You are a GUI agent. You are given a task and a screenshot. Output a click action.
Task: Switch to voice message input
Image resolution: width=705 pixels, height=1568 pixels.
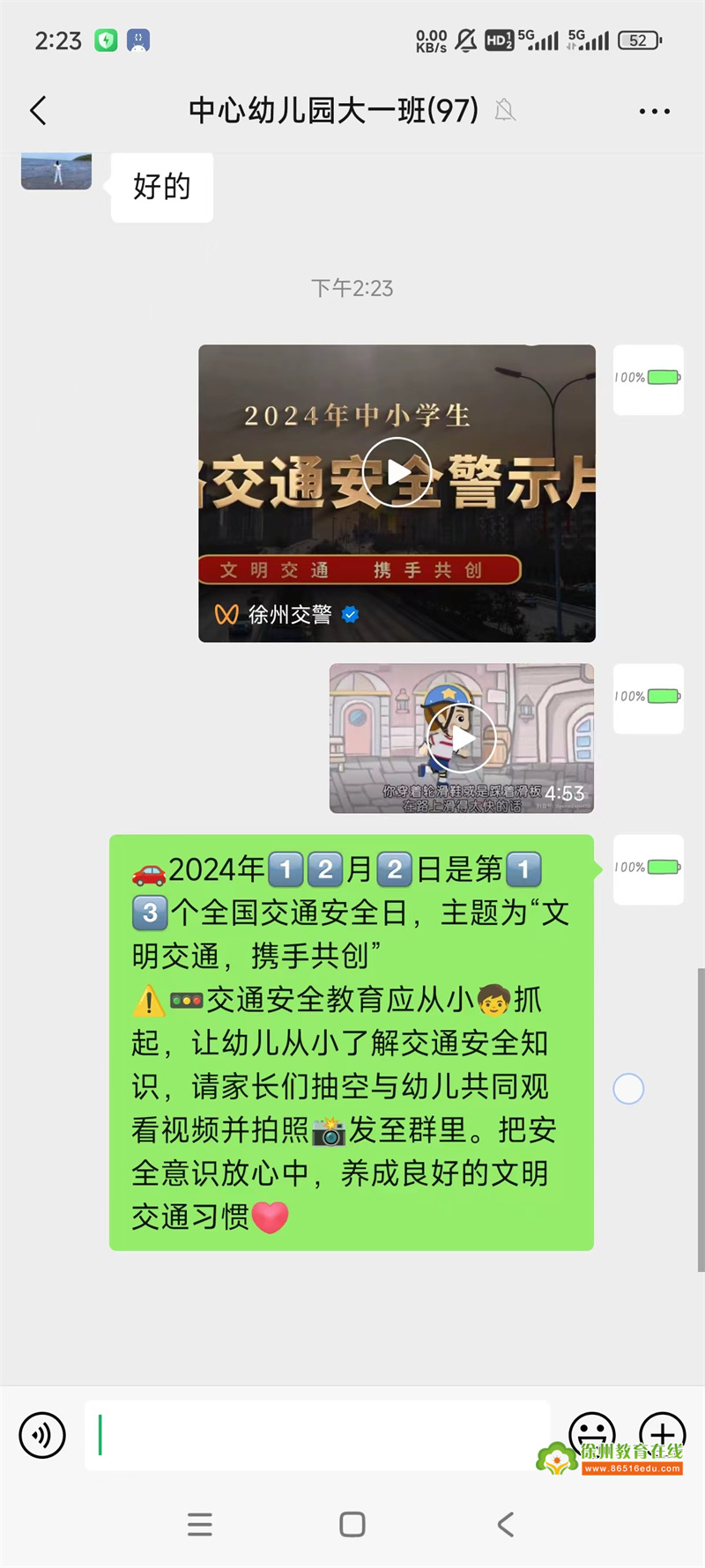(42, 1435)
